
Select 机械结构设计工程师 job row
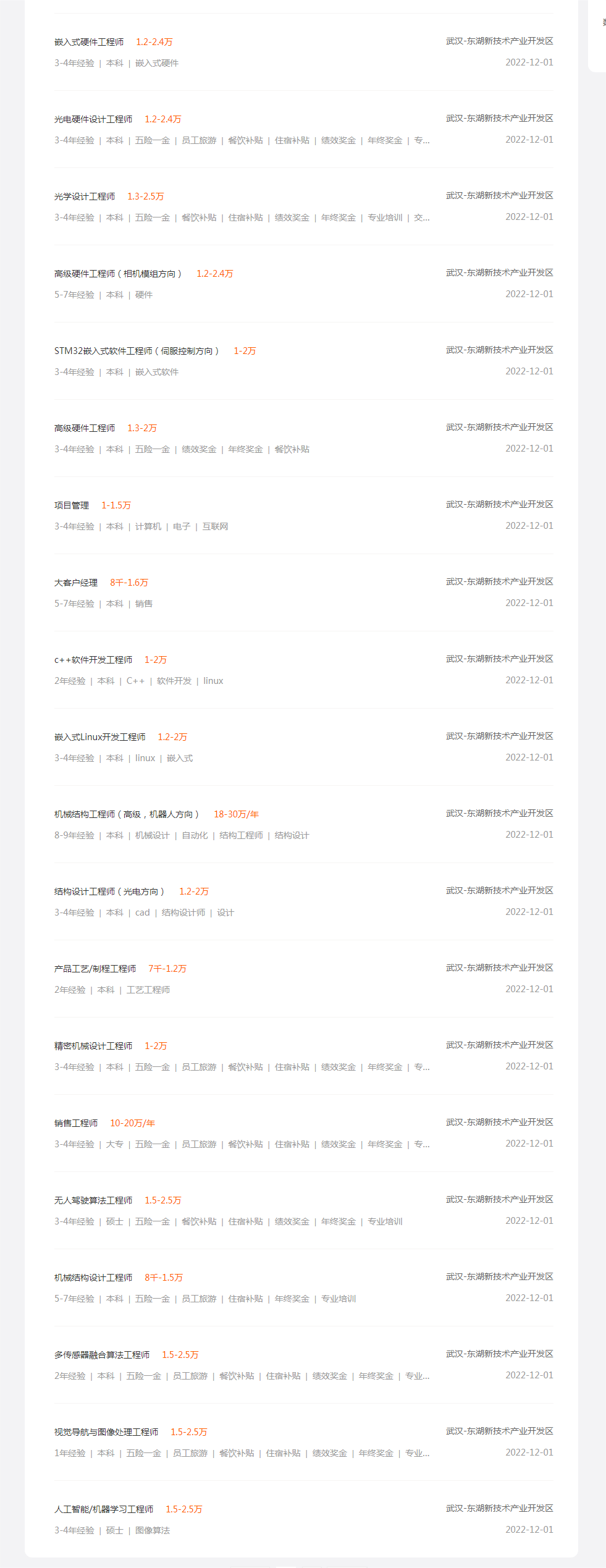pyautogui.click(x=93, y=1278)
